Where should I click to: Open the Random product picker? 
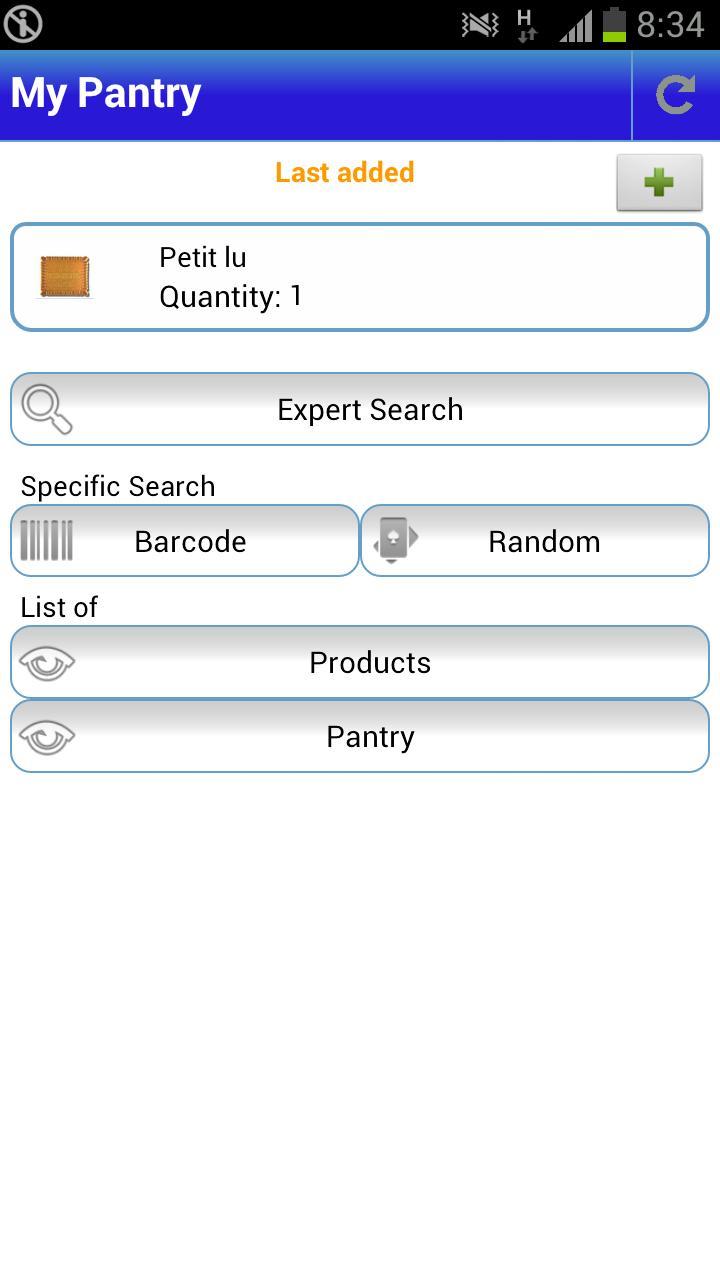point(534,540)
